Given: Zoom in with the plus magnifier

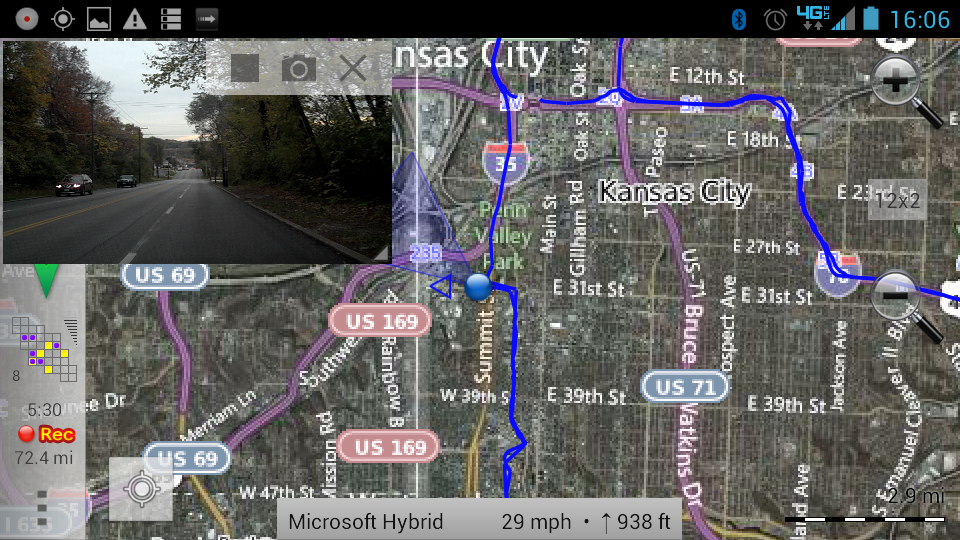Looking at the screenshot, I should point(897,83).
